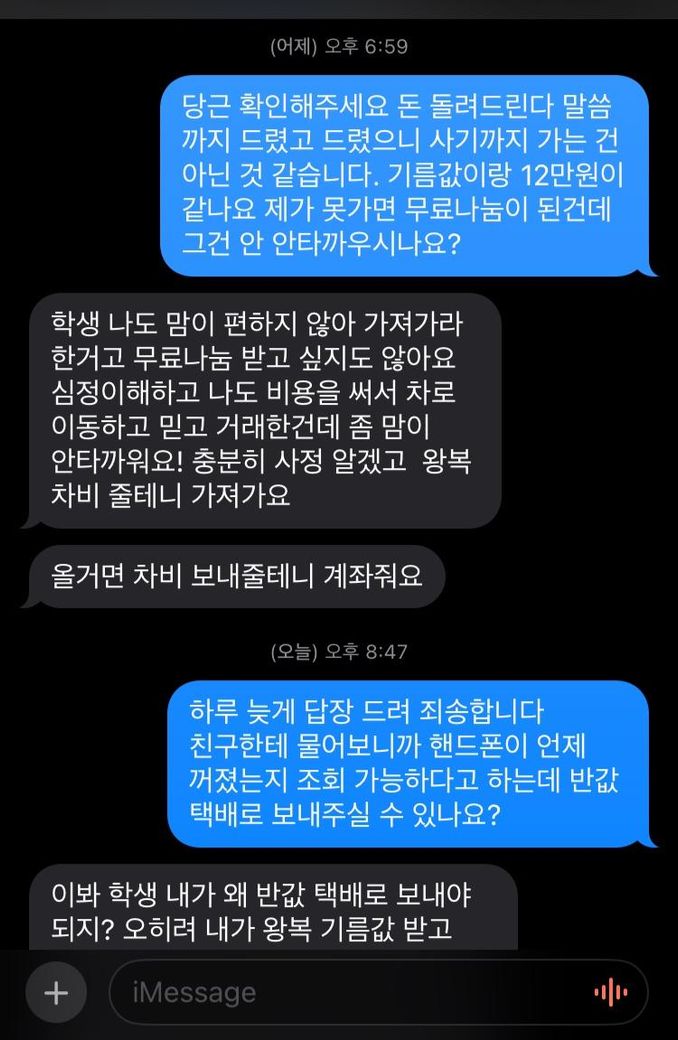Open the plus attachments button
678x1040 pixels.
[x=57, y=993]
